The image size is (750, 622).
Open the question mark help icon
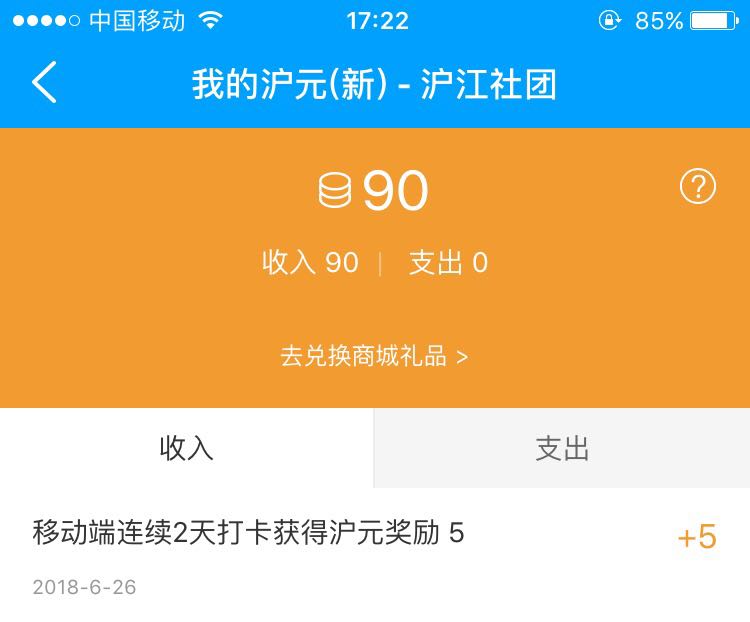[x=697, y=187]
